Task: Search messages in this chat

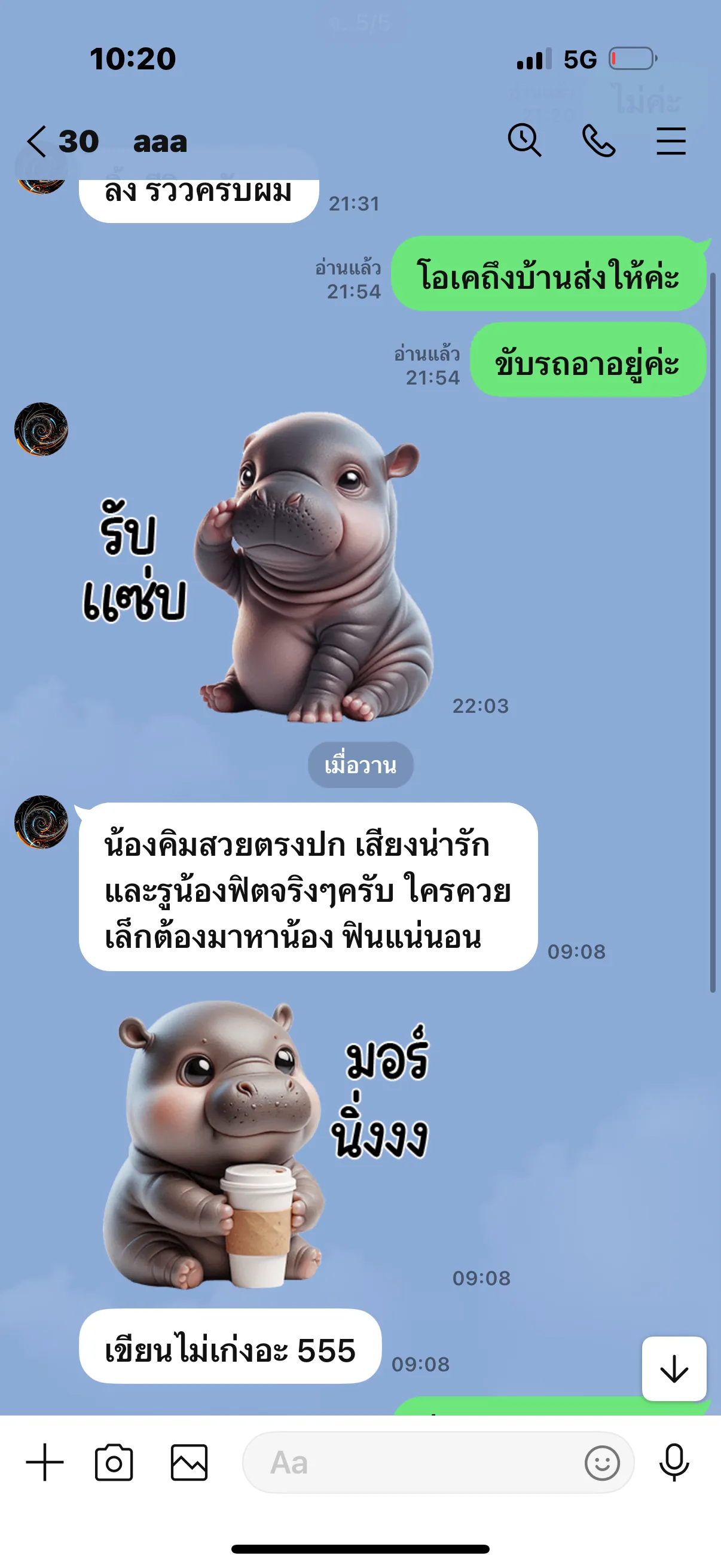Action: coord(524,141)
